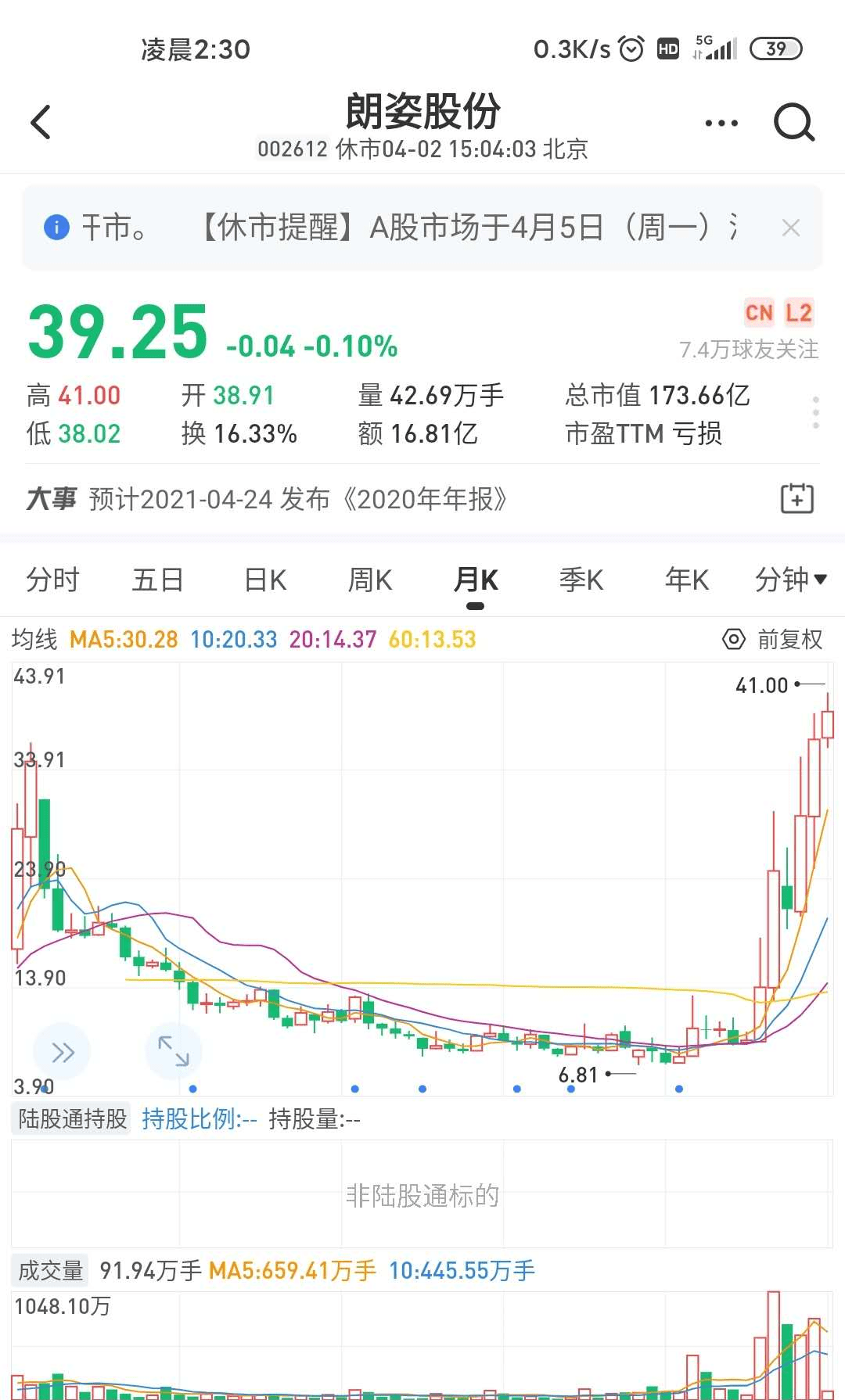Screen dimensions: 845x1400
Task: Open the 成交量 indicator selector
Action: point(51,1271)
